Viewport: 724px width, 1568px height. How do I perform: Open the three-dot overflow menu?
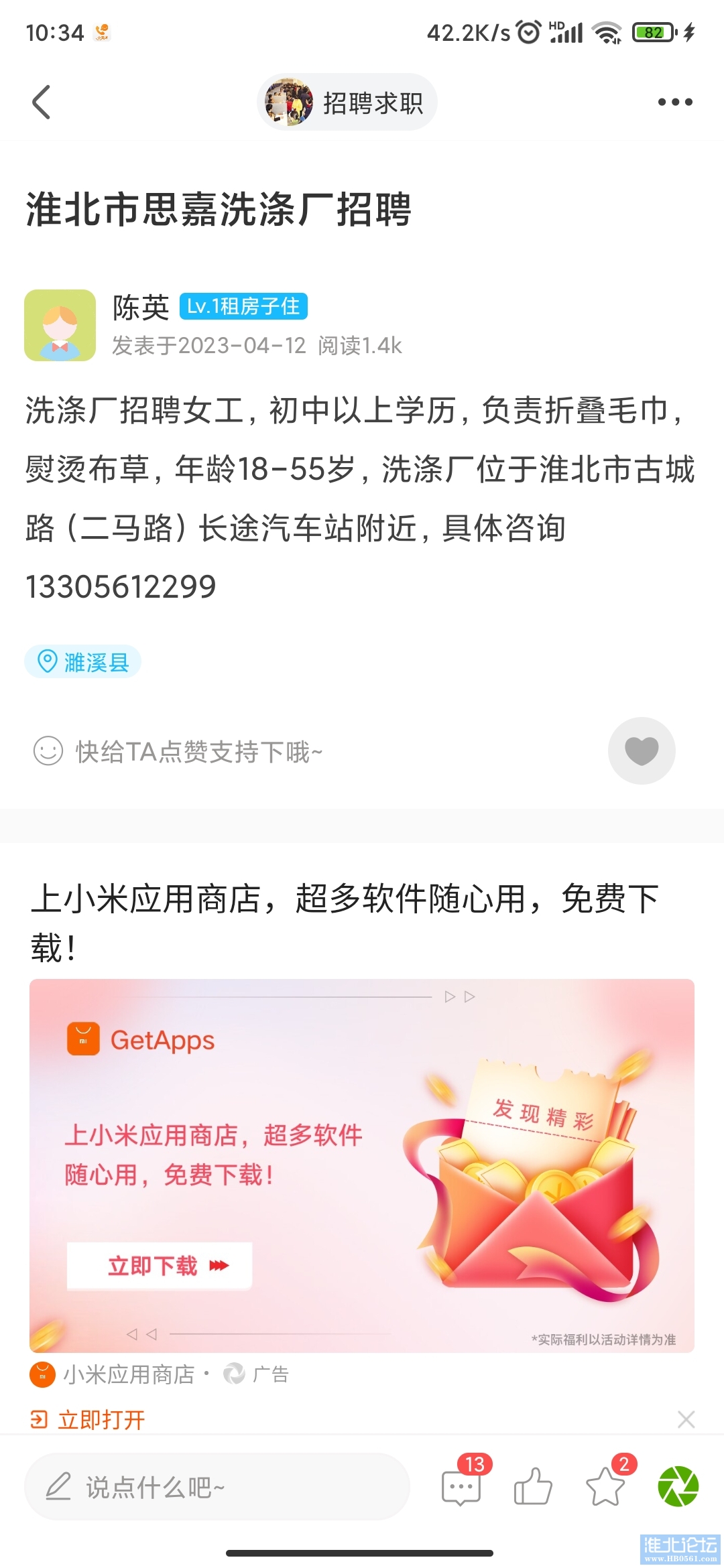674,102
